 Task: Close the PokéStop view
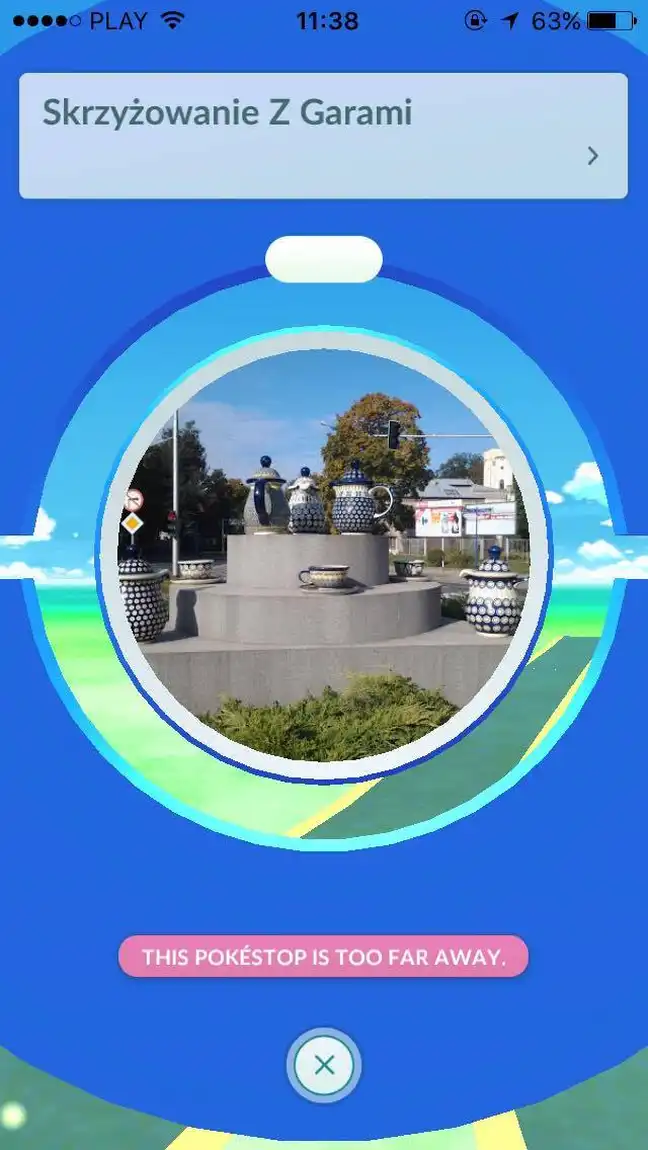[x=324, y=1066]
